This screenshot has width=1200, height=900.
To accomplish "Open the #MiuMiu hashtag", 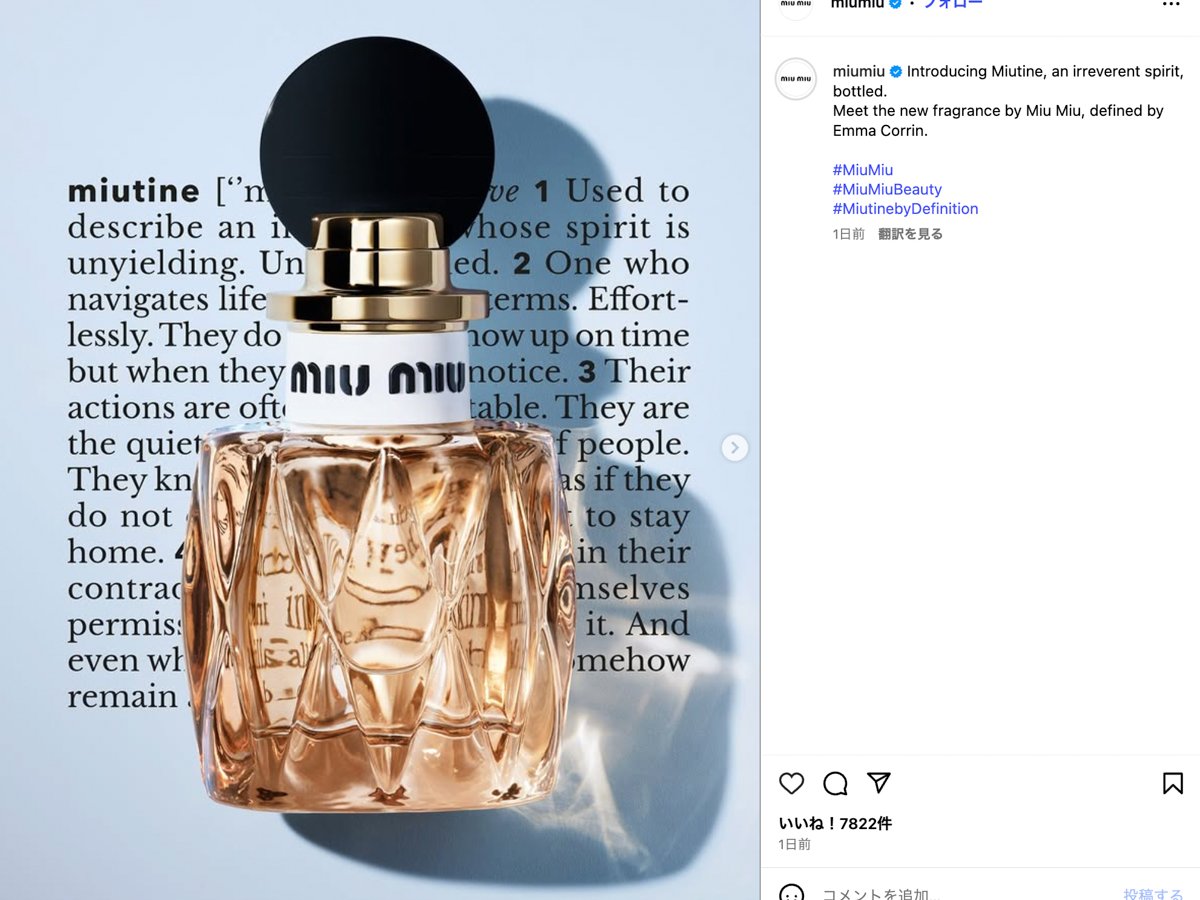I will click(862, 170).
